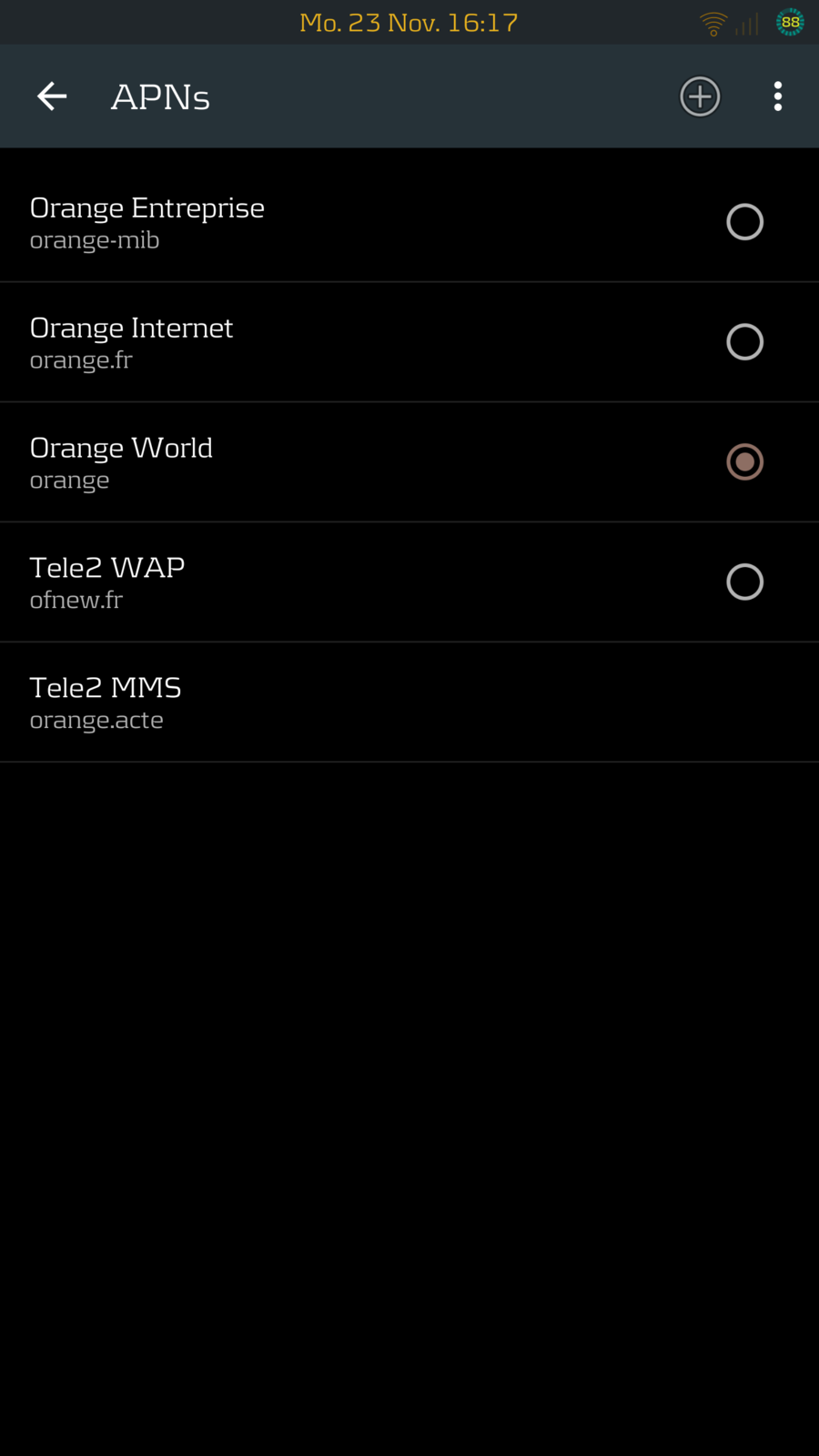The width and height of the screenshot is (819, 1456).
Task: Open Orange Internet APN settings
Action: 273,343
